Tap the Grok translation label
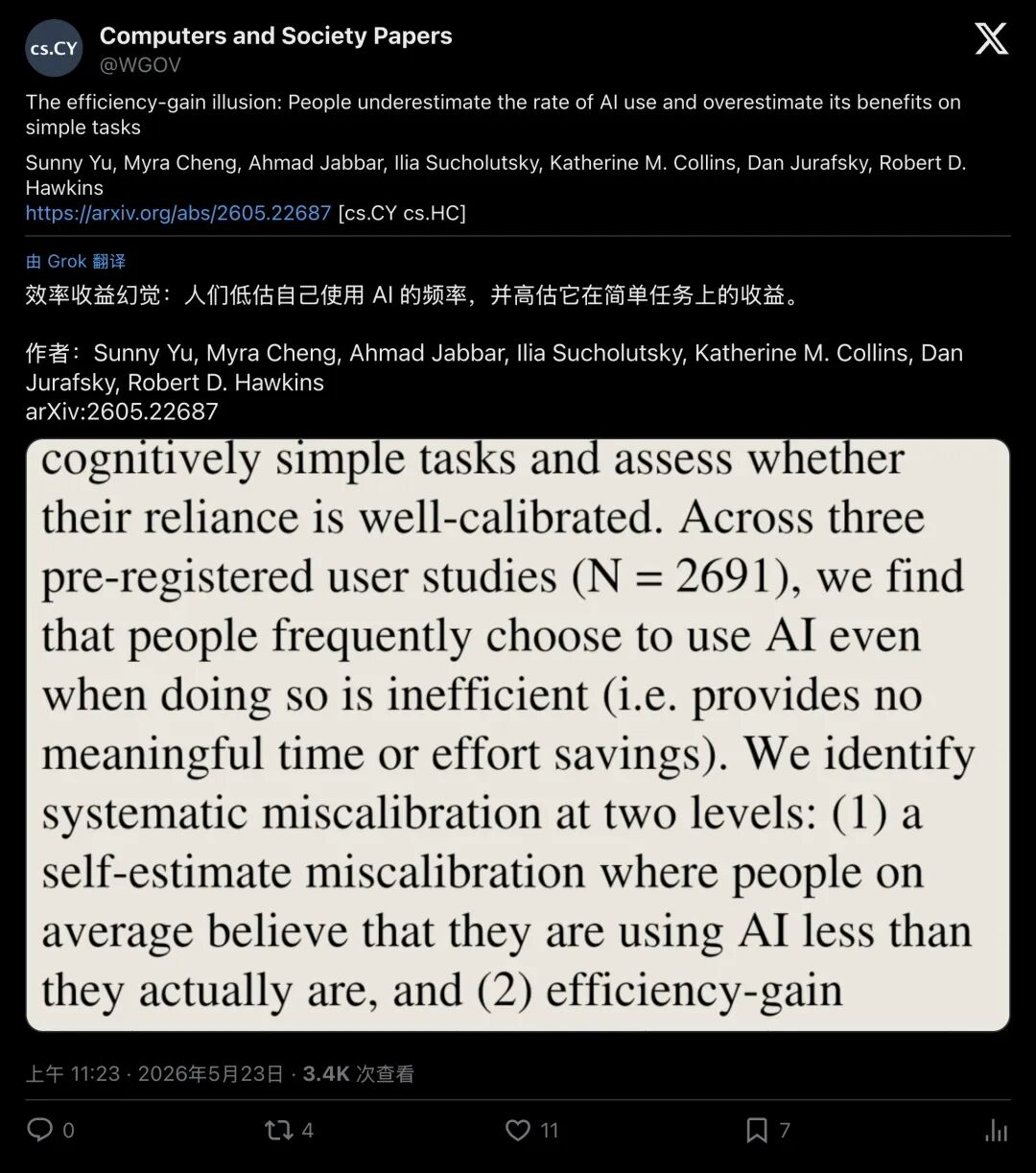This screenshot has height=1173, width=1036. click(x=76, y=262)
